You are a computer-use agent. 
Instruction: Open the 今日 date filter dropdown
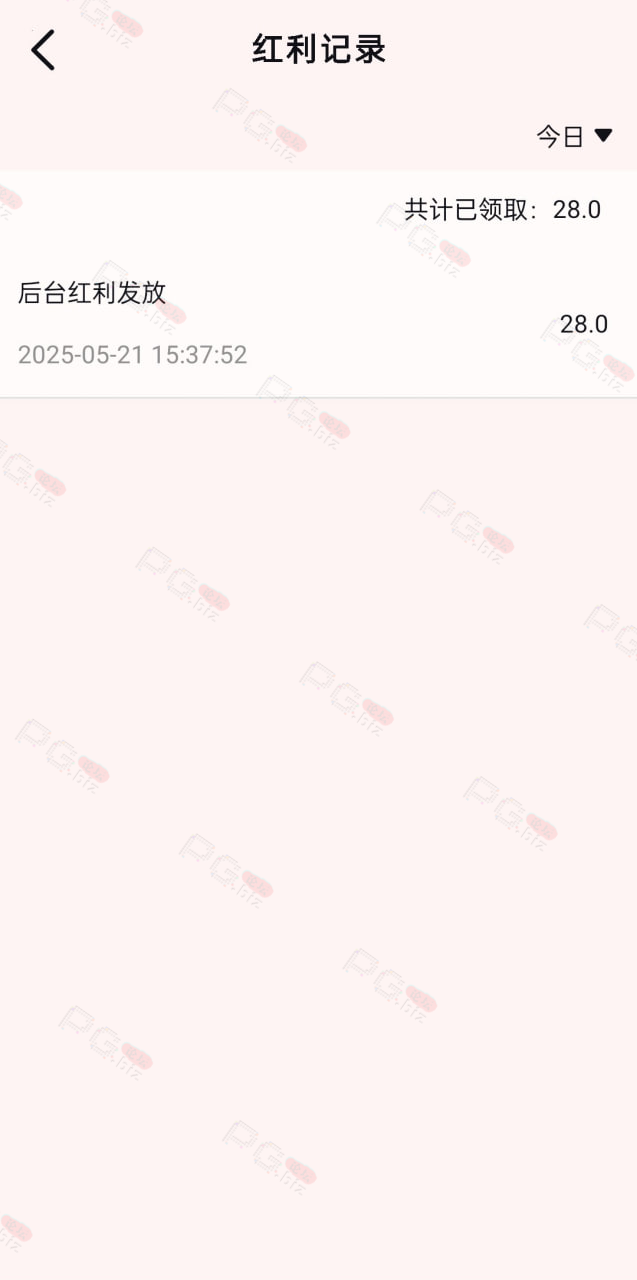(x=574, y=136)
